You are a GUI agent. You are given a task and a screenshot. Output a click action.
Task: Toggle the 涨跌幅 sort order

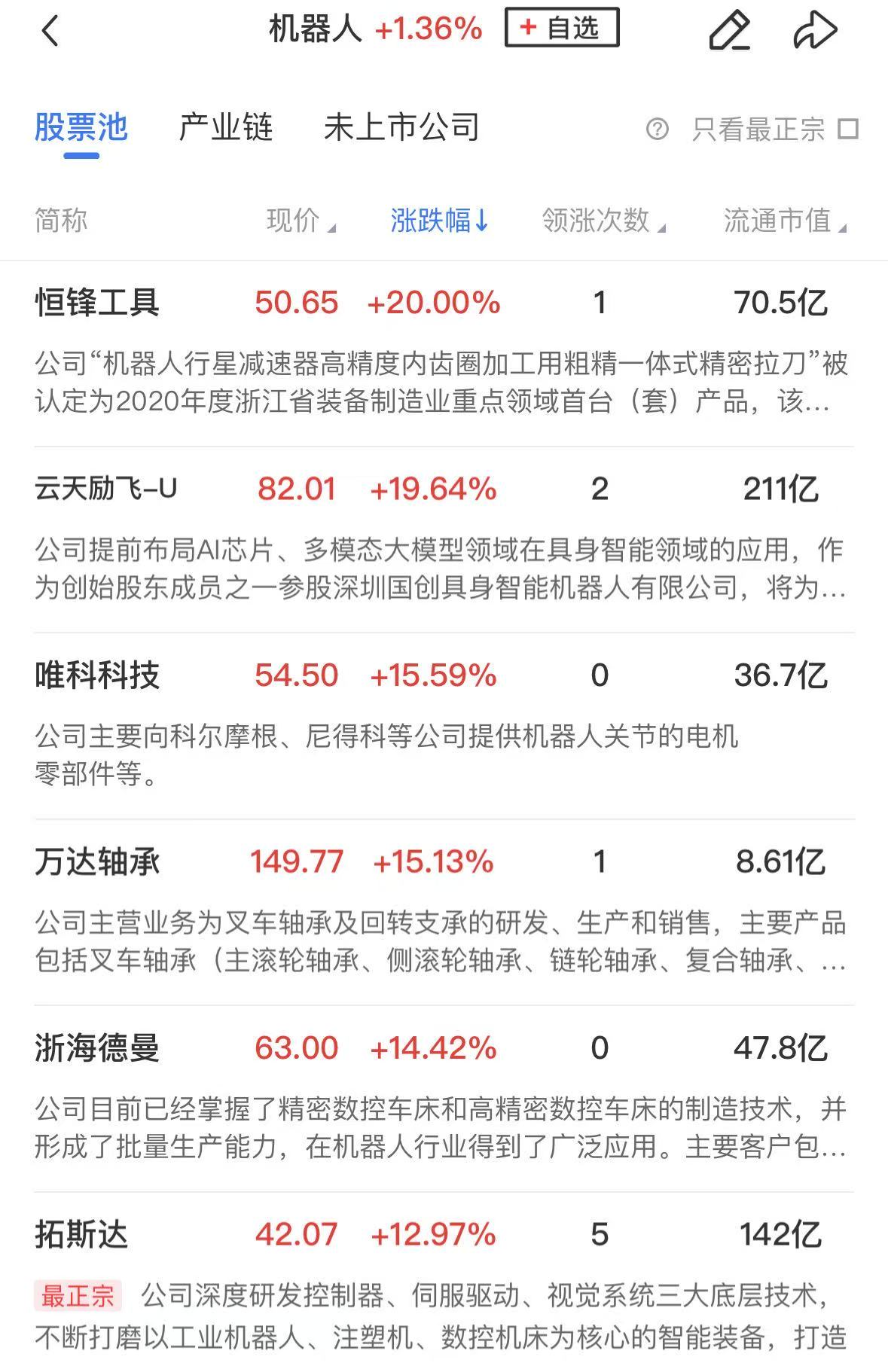440,221
